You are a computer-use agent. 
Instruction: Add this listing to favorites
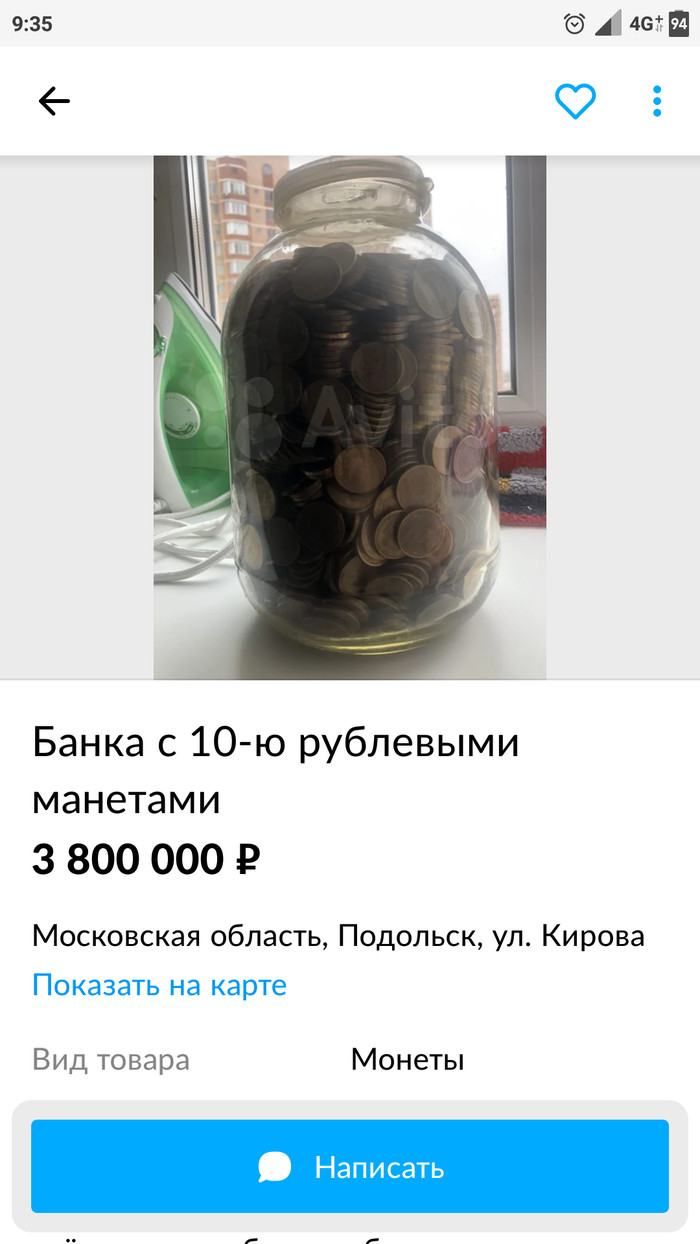(575, 101)
